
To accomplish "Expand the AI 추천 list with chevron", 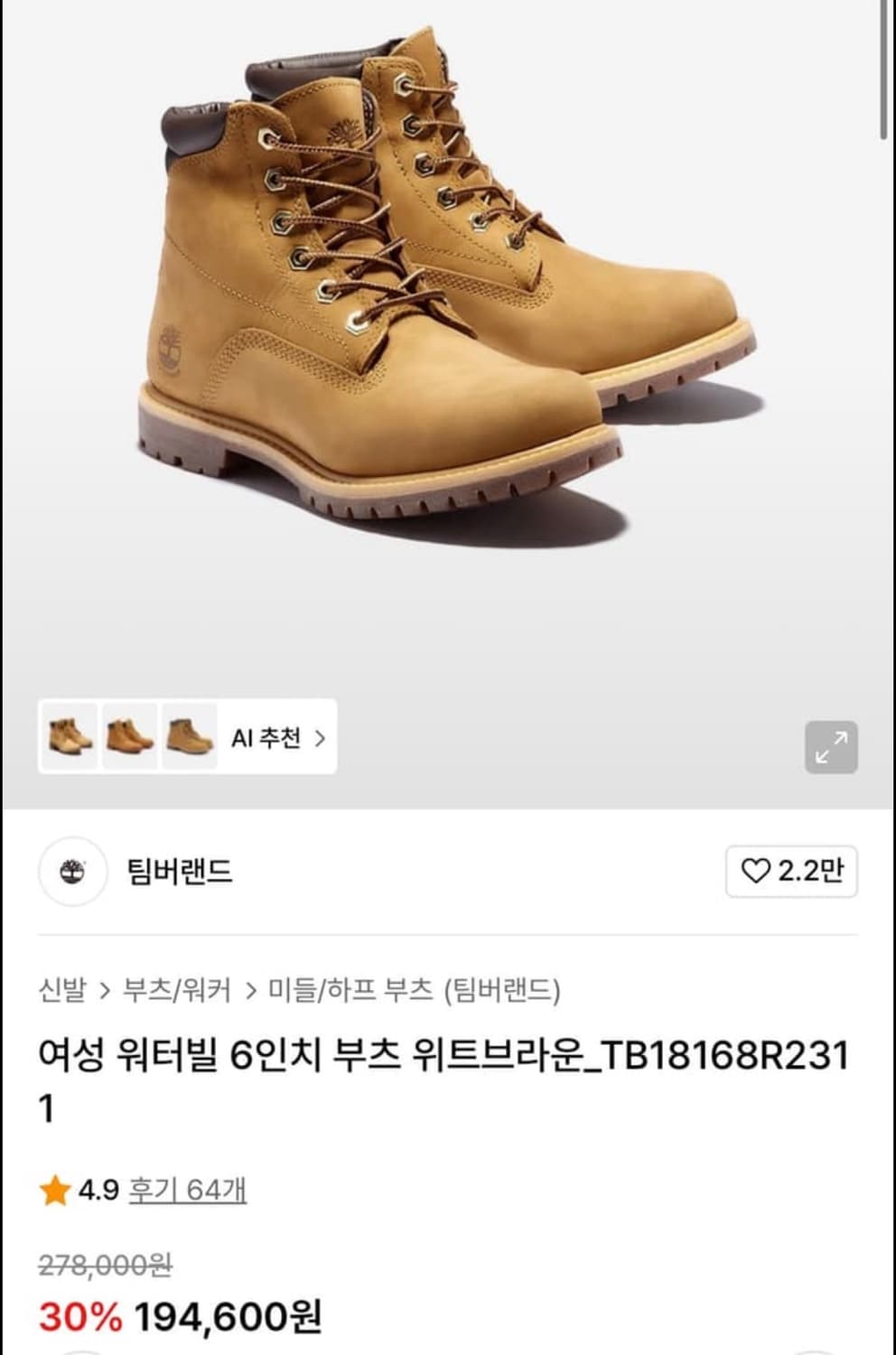I will coord(322,739).
